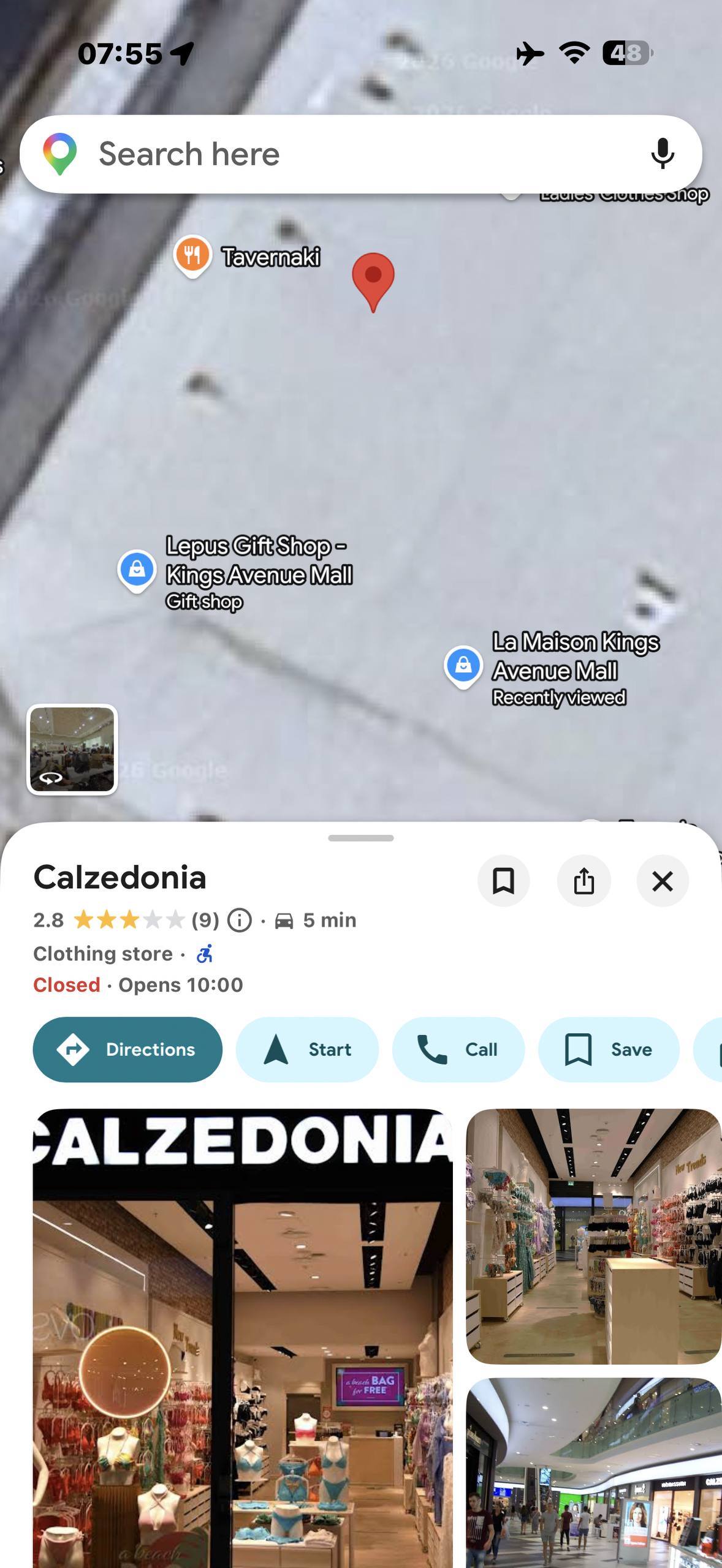The width and height of the screenshot is (722, 1568).
Task: View the store interior aisle photo
Action: (593, 1236)
